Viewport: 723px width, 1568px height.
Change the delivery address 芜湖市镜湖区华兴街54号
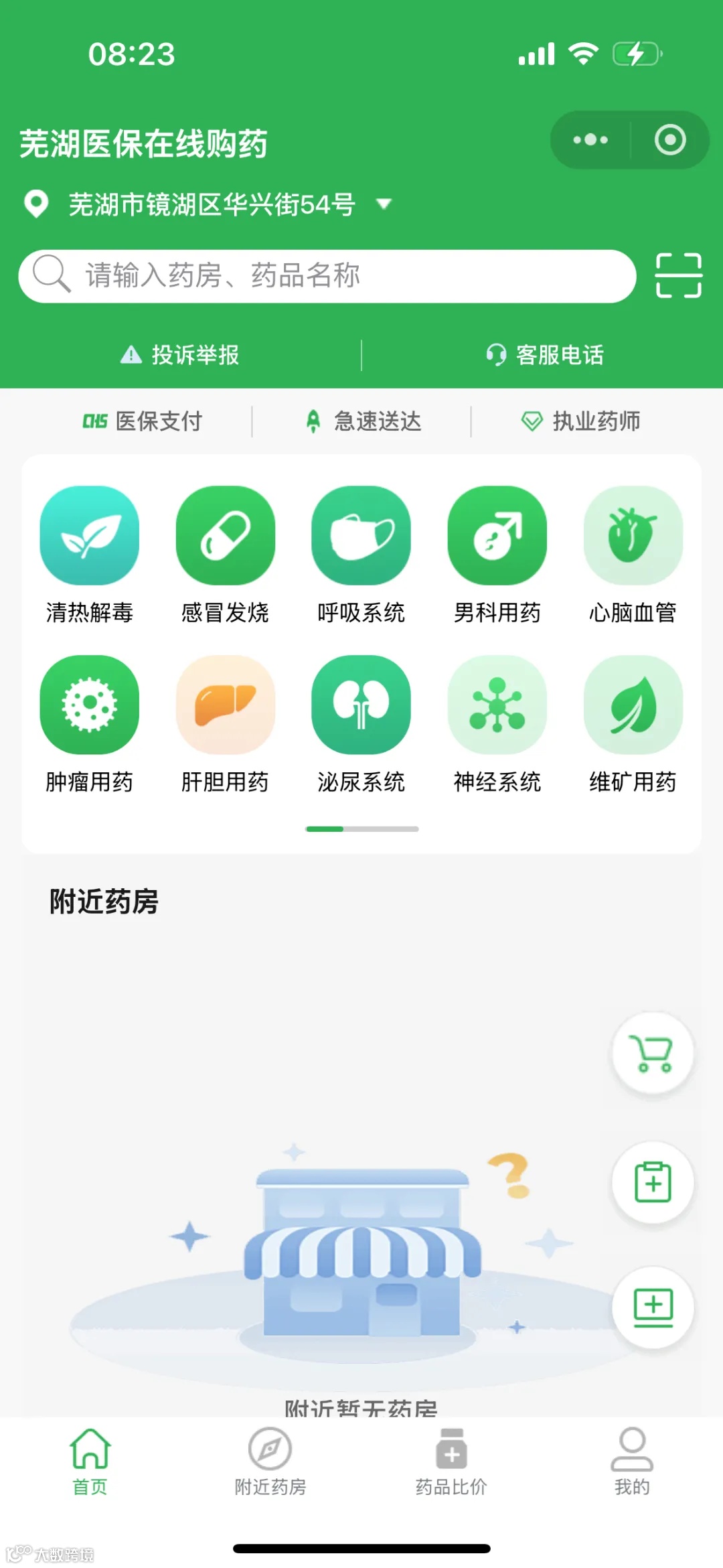coord(212,204)
